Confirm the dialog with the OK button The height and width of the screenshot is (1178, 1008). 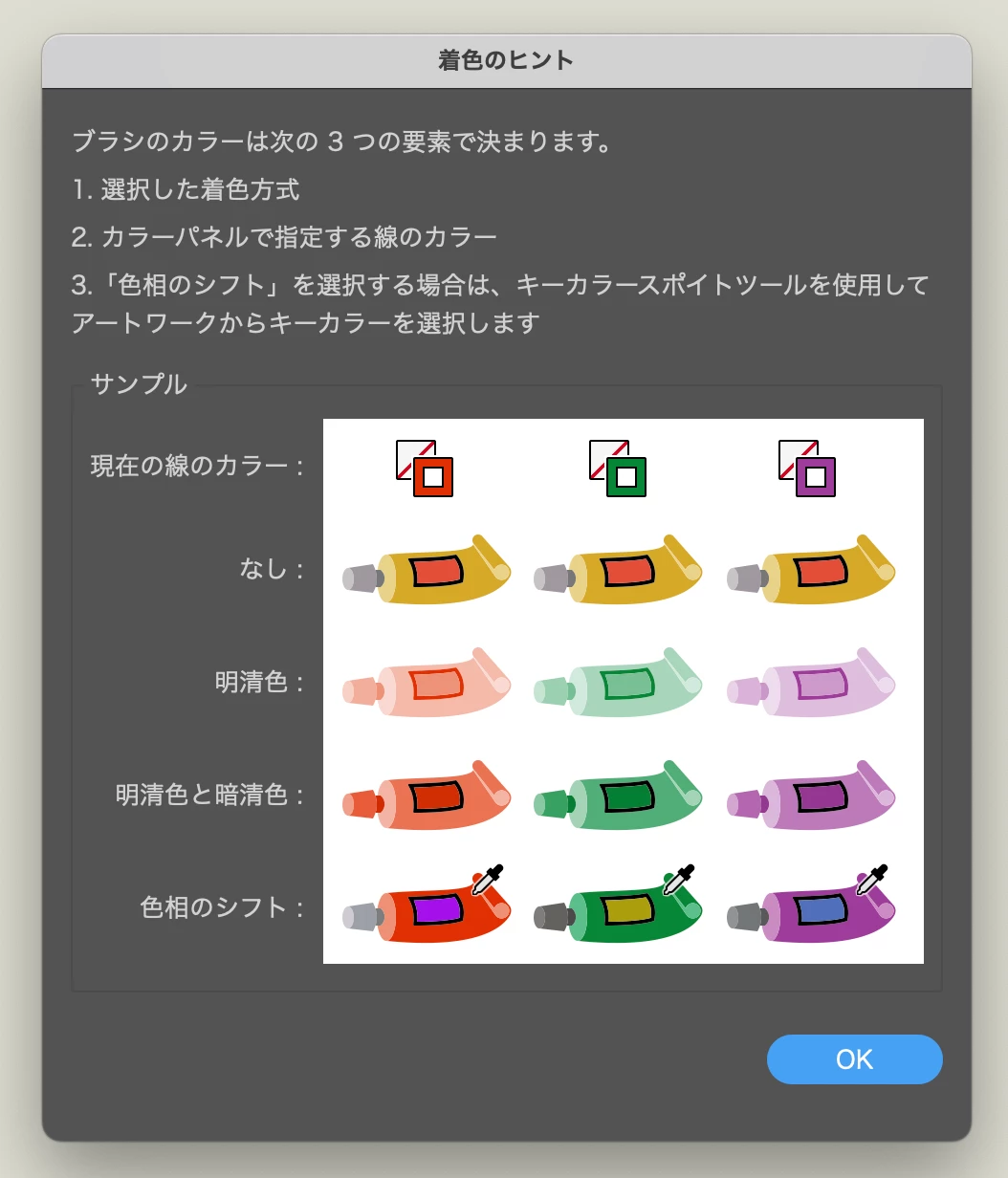[854, 1059]
